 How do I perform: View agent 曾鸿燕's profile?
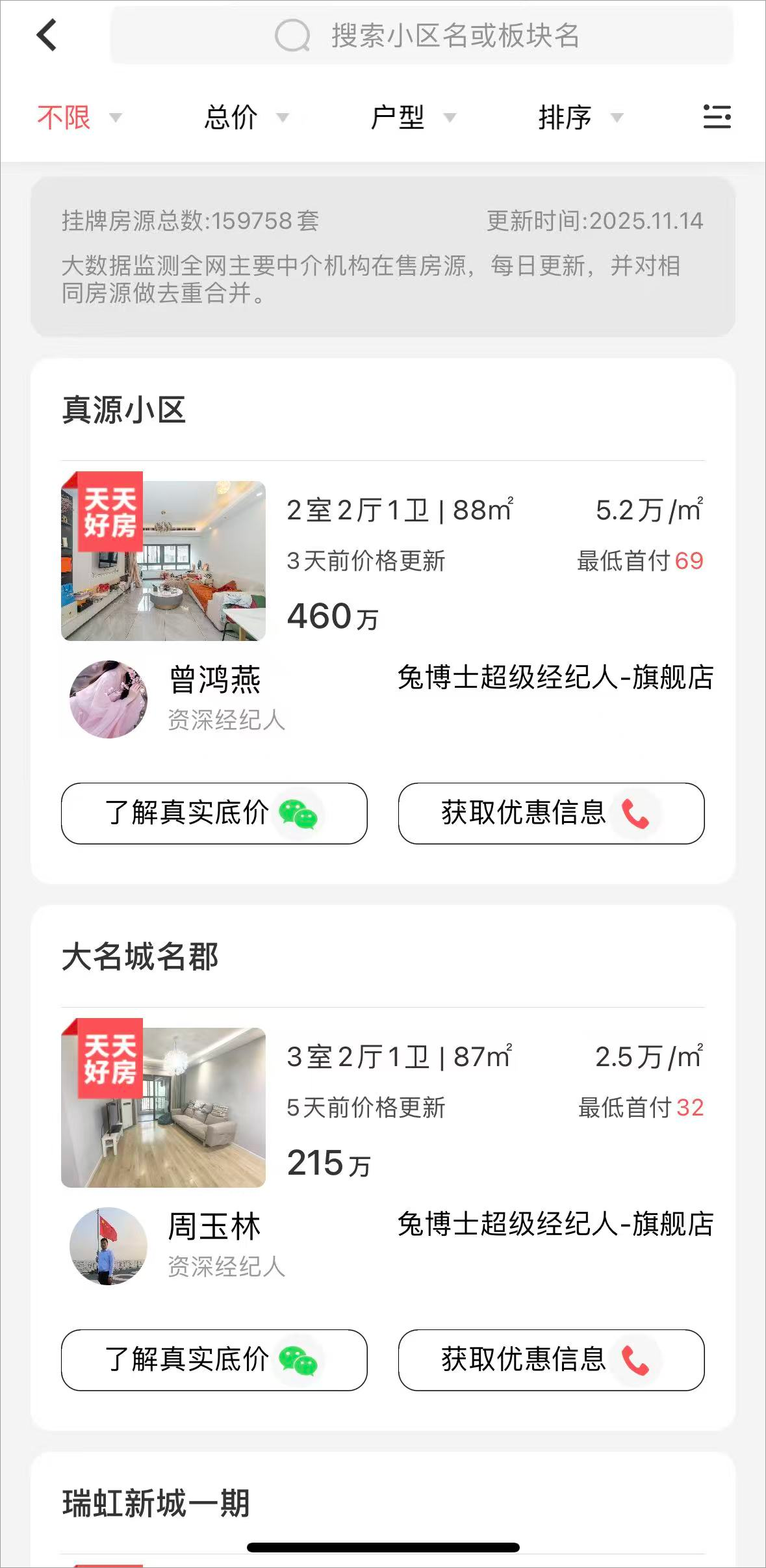[x=109, y=699]
